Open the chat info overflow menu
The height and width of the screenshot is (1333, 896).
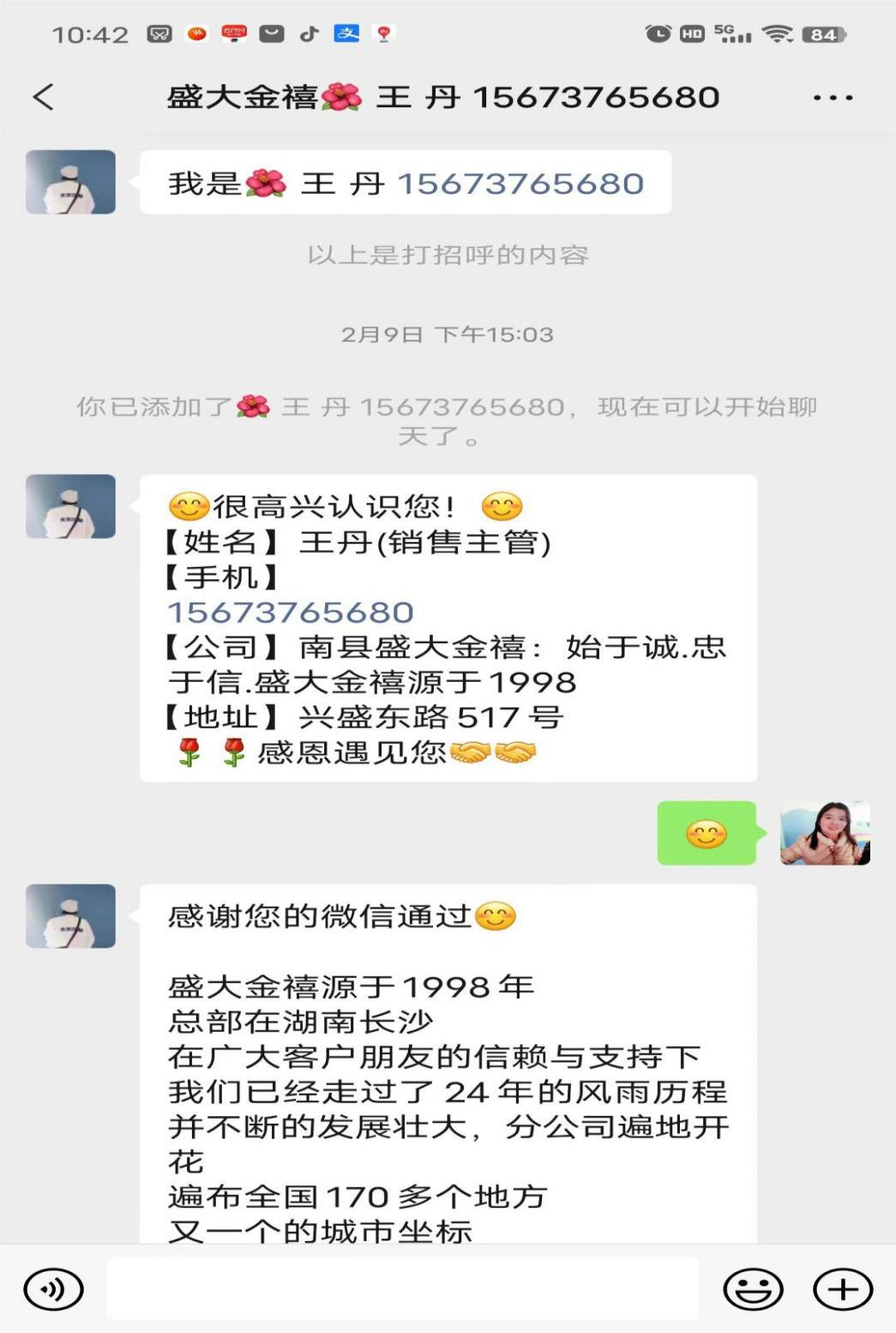click(x=832, y=98)
